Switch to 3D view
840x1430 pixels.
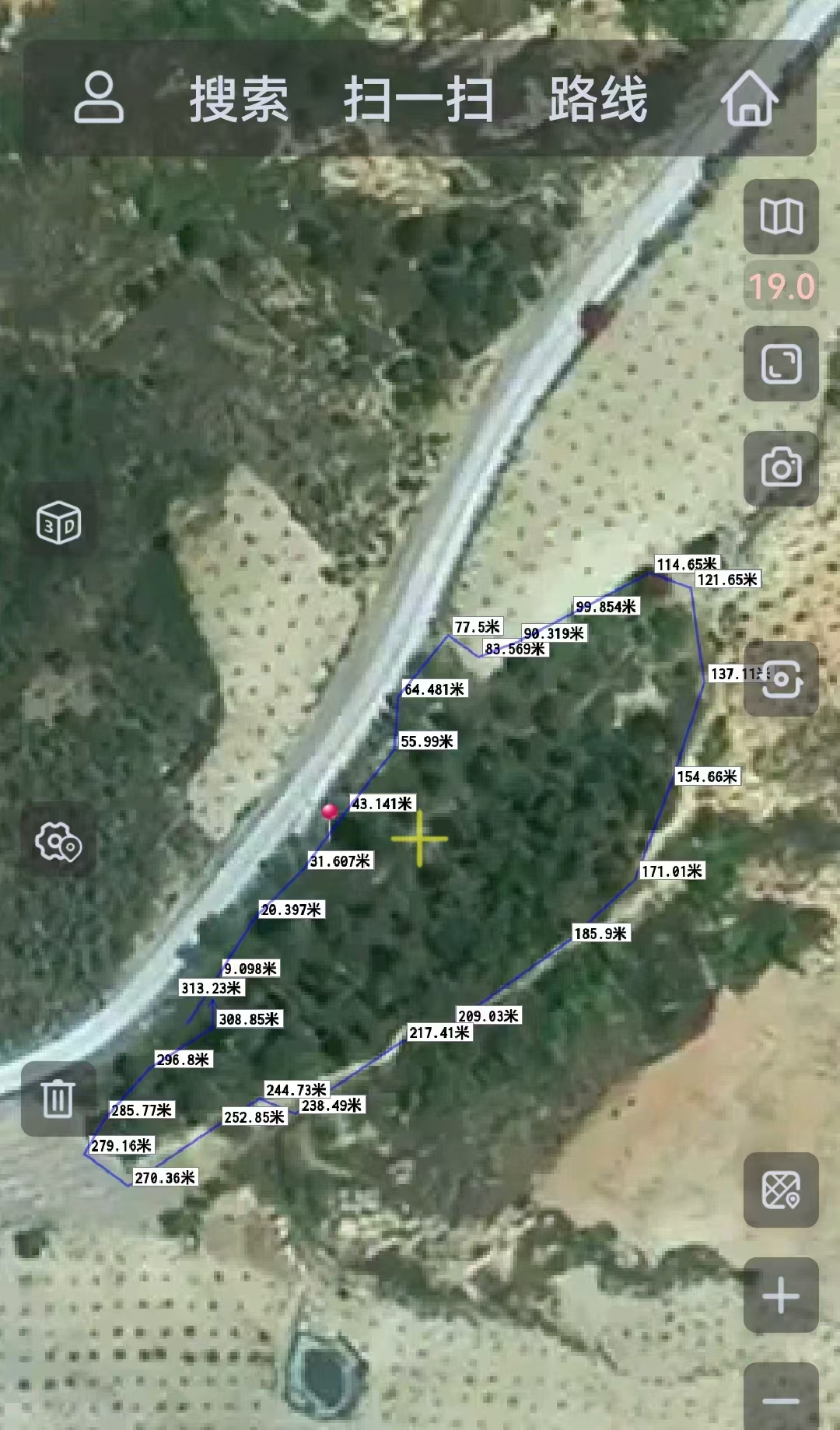pos(59,523)
